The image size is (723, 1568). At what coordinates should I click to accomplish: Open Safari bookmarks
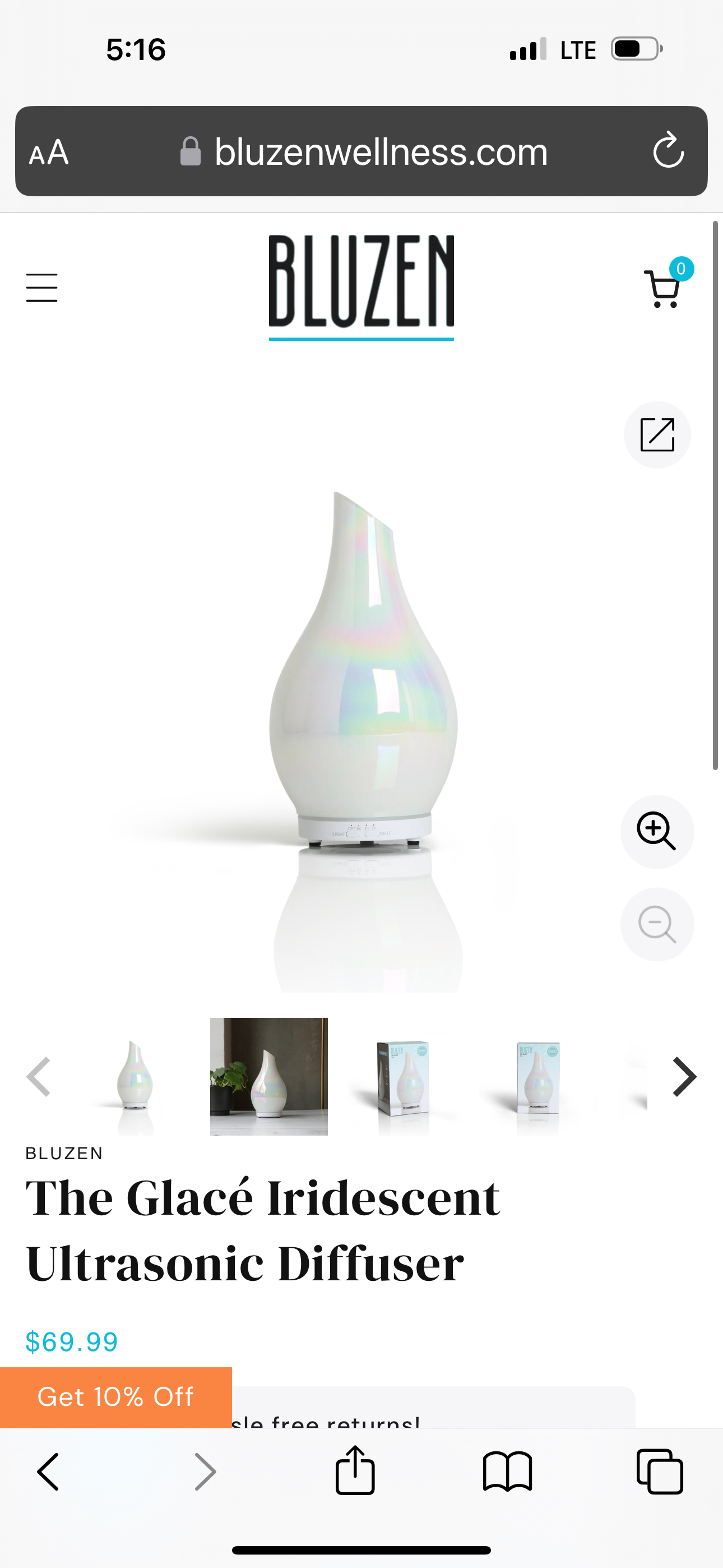[x=507, y=1472]
